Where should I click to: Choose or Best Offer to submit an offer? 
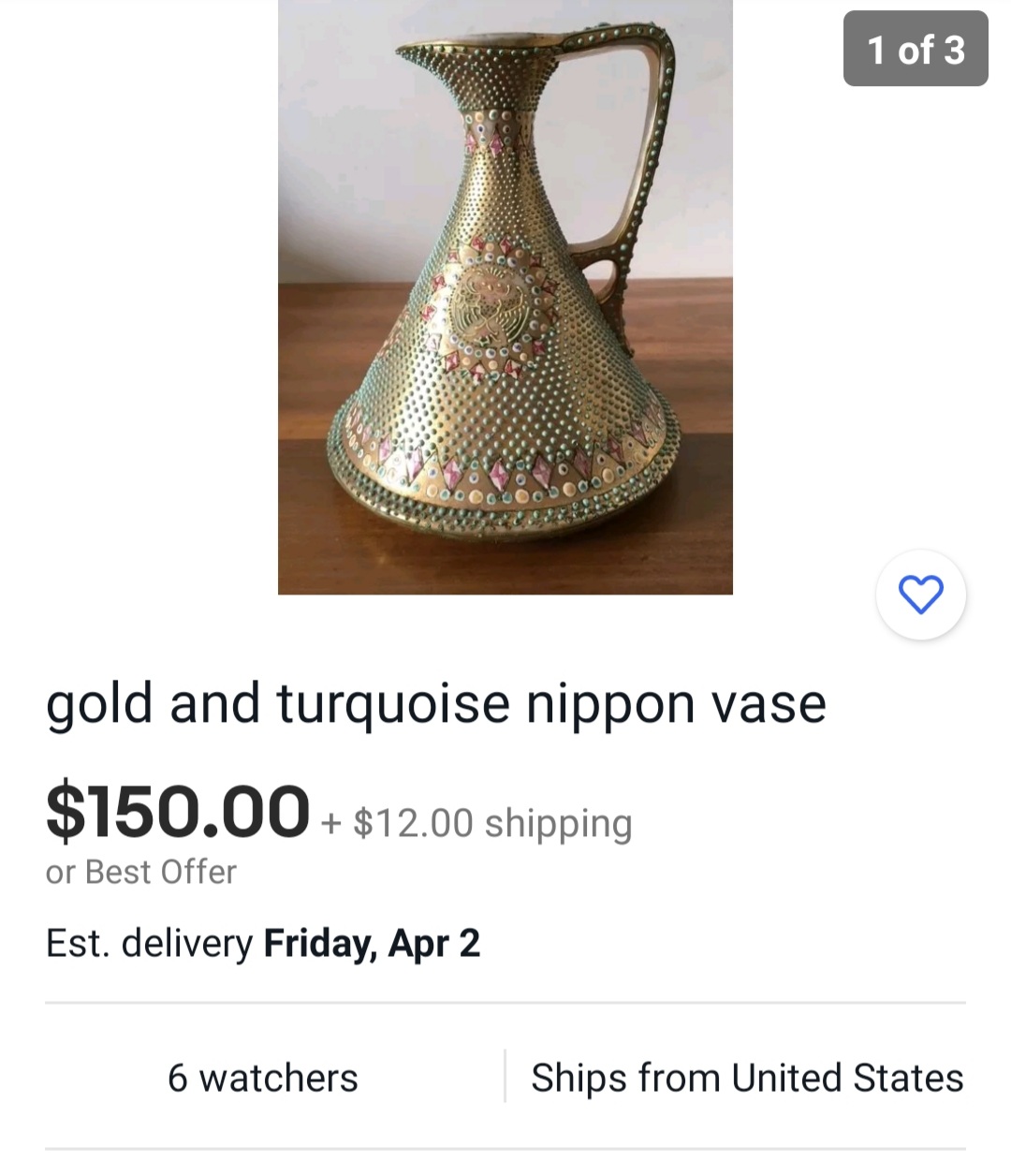coord(140,872)
